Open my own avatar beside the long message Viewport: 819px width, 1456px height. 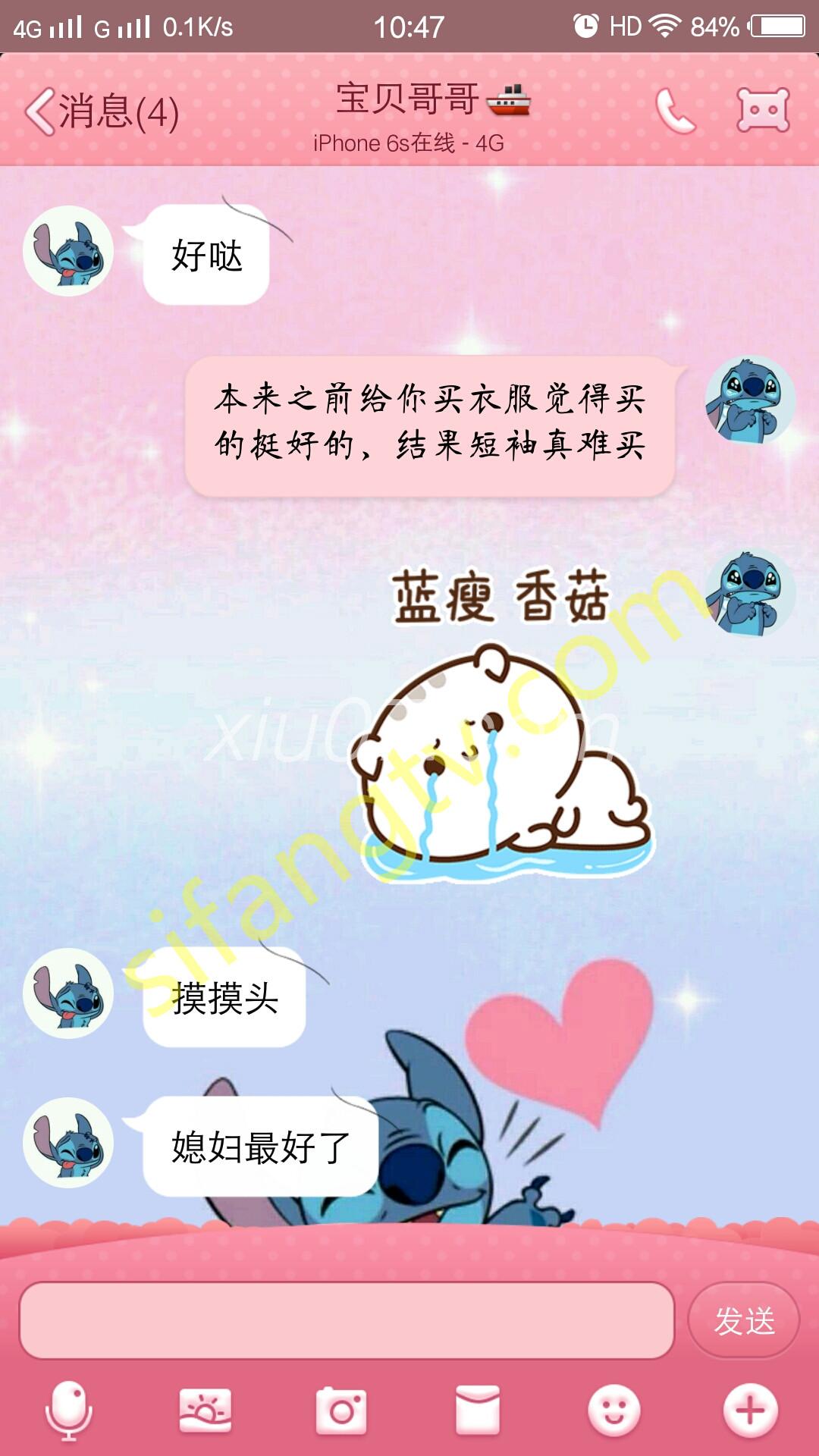point(750,400)
